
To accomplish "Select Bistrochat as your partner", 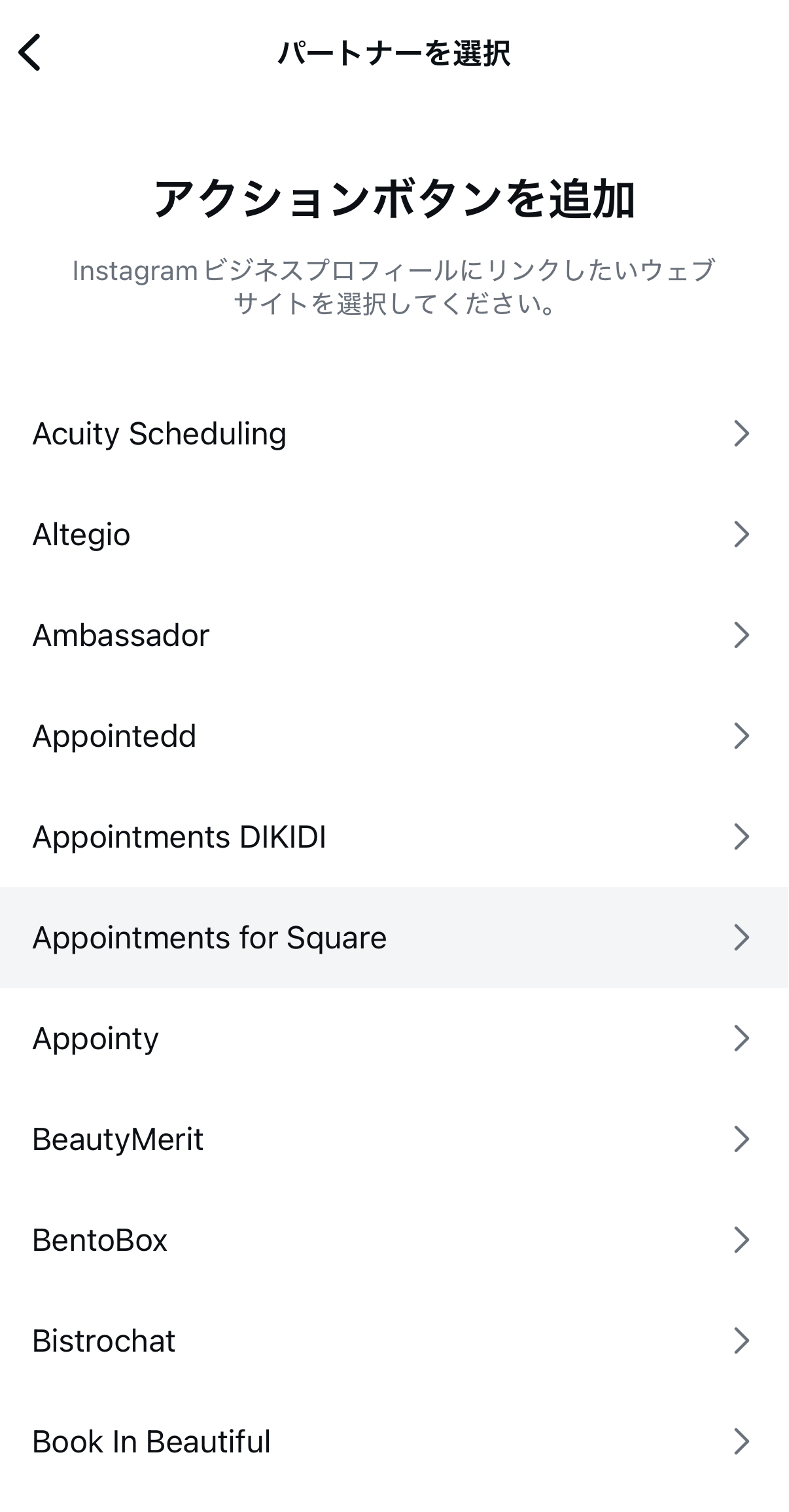I will coord(103,1341).
